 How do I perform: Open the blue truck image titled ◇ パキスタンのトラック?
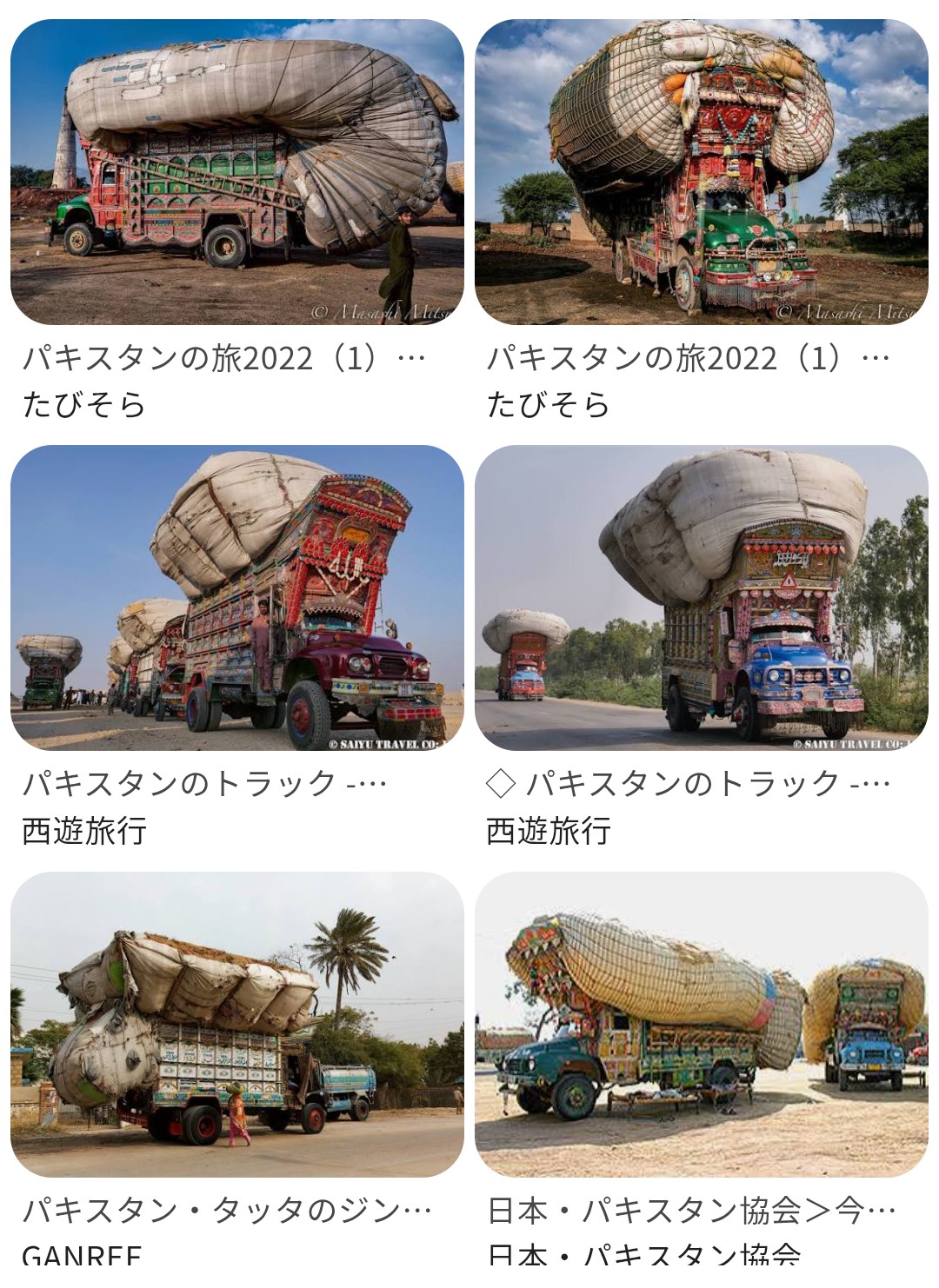[702, 598]
